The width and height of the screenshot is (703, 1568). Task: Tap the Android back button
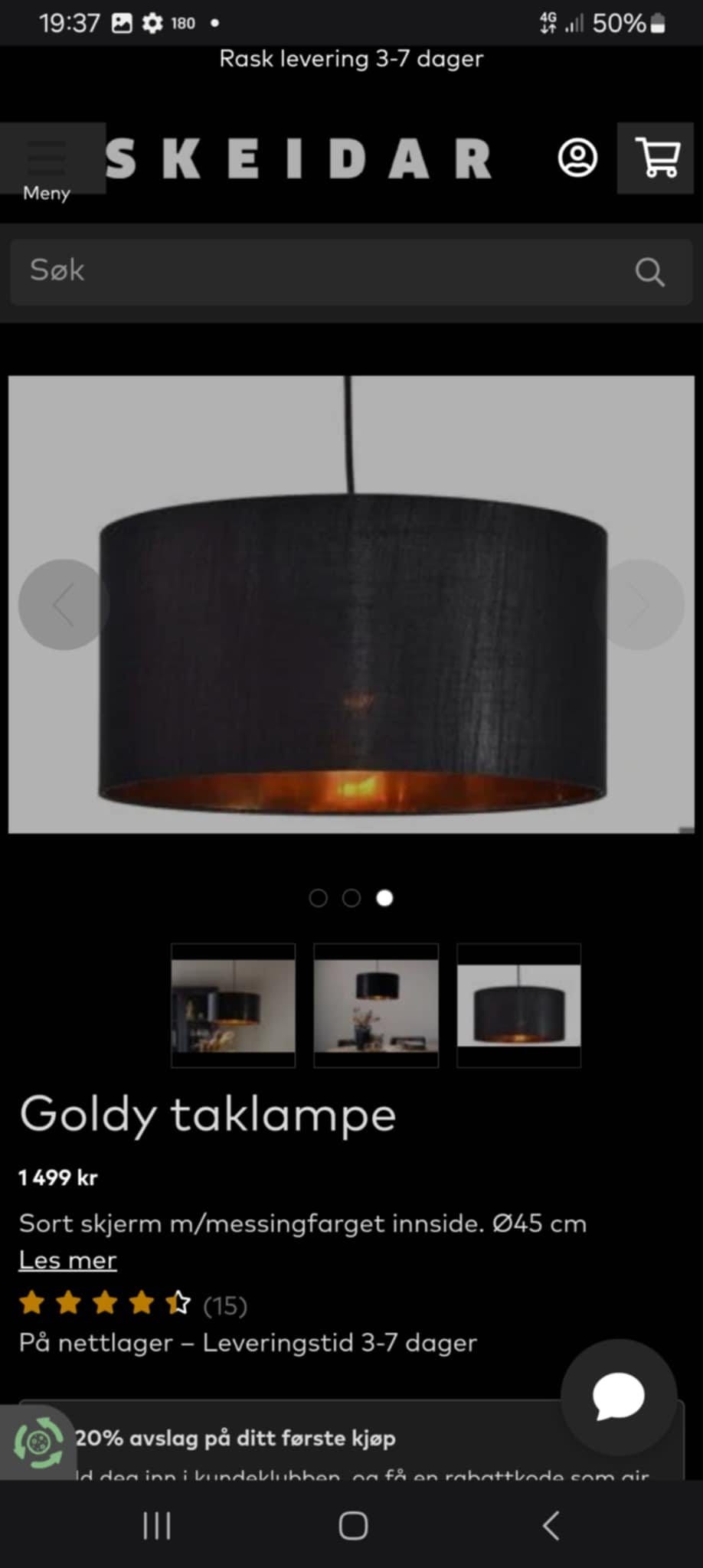(550, 1525)
